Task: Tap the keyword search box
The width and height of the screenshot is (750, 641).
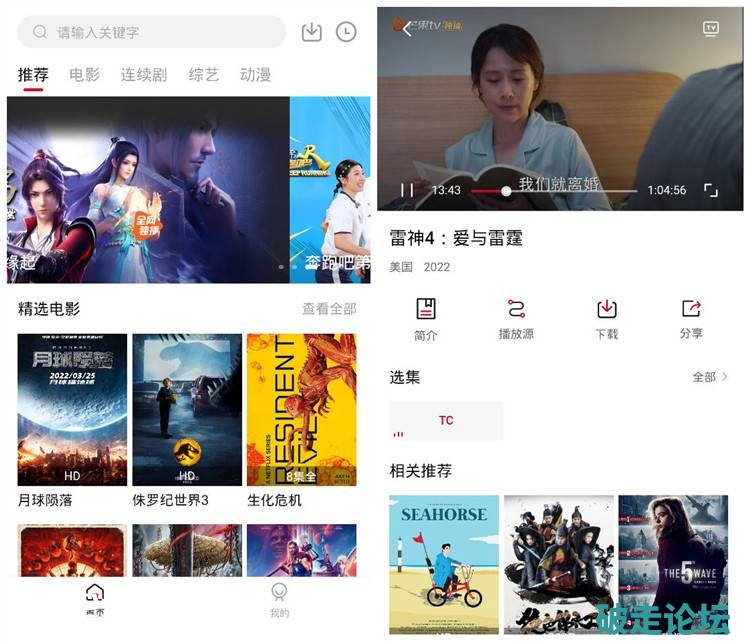Action: (x=150, y=32)
